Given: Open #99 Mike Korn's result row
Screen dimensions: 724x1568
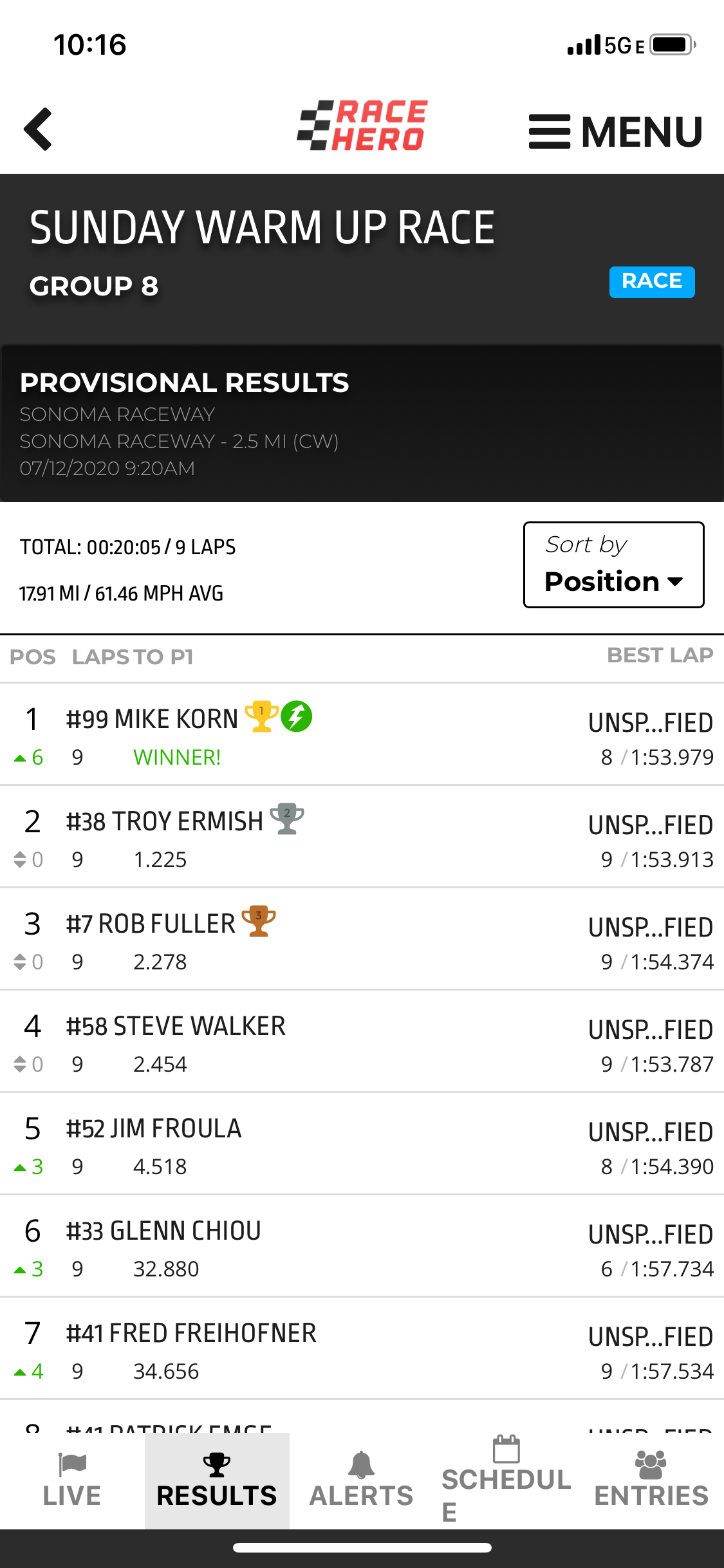Looking at the screenshot, I should coord(362,734).
